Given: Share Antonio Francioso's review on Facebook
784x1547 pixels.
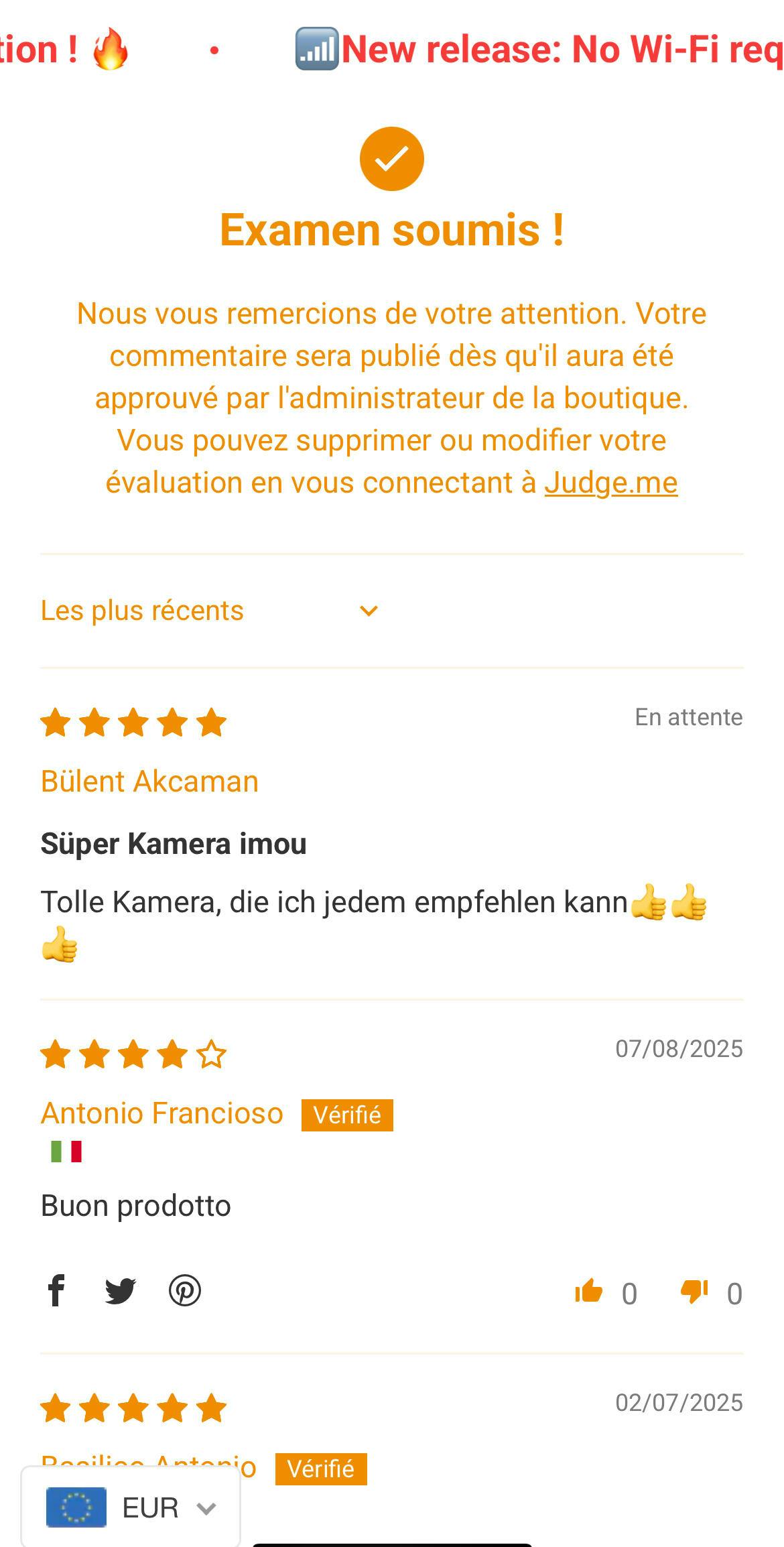Looking at the screenshot, I should pos(57,1290).
